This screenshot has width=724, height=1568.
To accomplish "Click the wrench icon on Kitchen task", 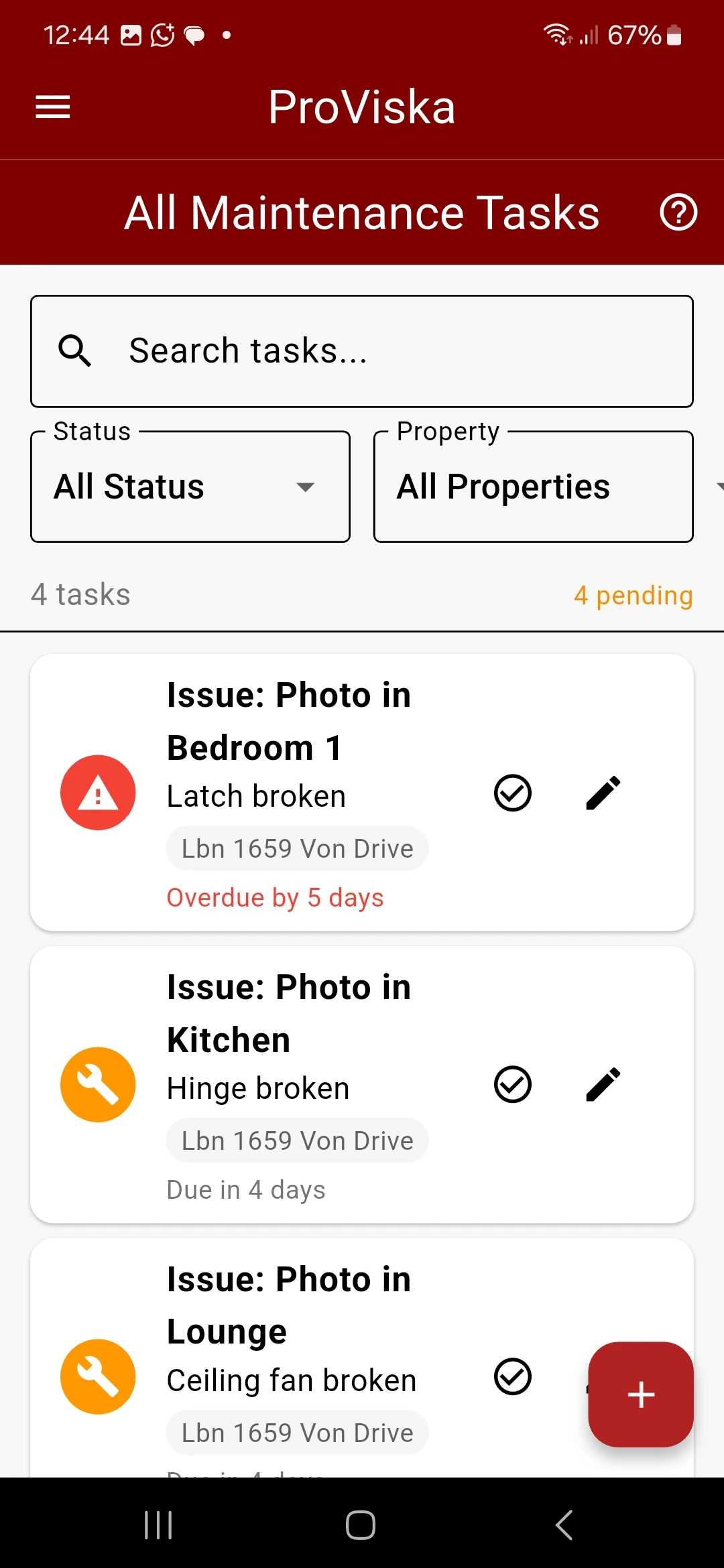I will (98, 1084).
